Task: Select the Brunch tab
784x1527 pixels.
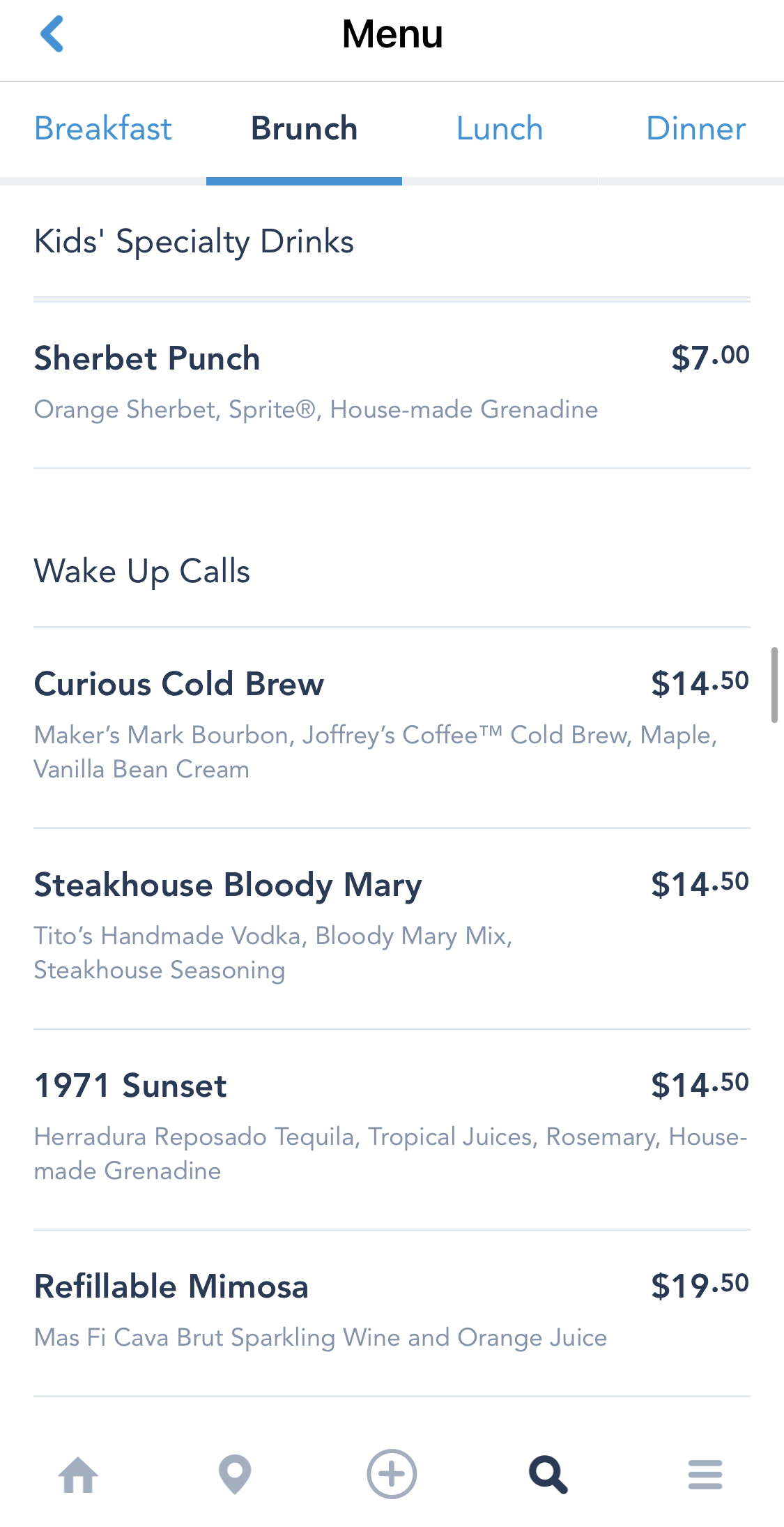Action: click(304, 129)
